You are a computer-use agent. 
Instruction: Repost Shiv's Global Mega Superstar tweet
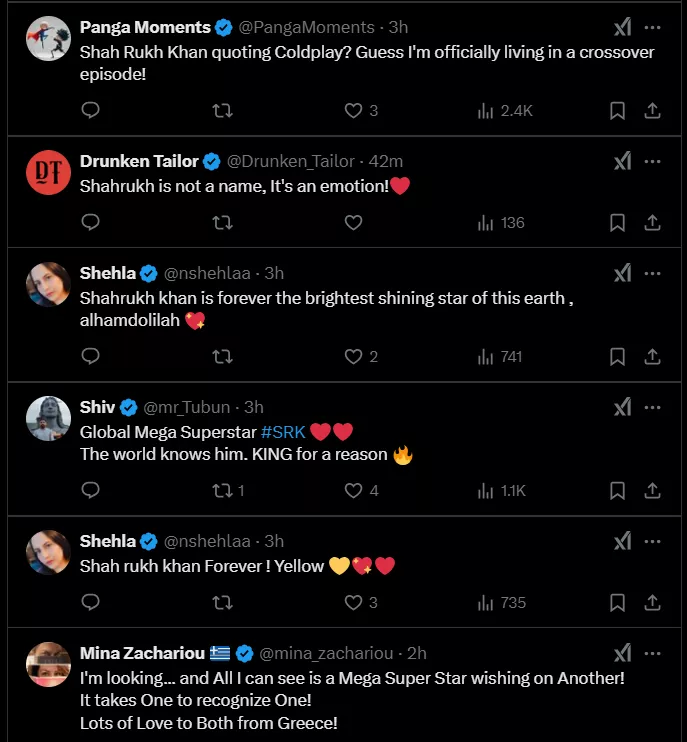coord(223,490)
